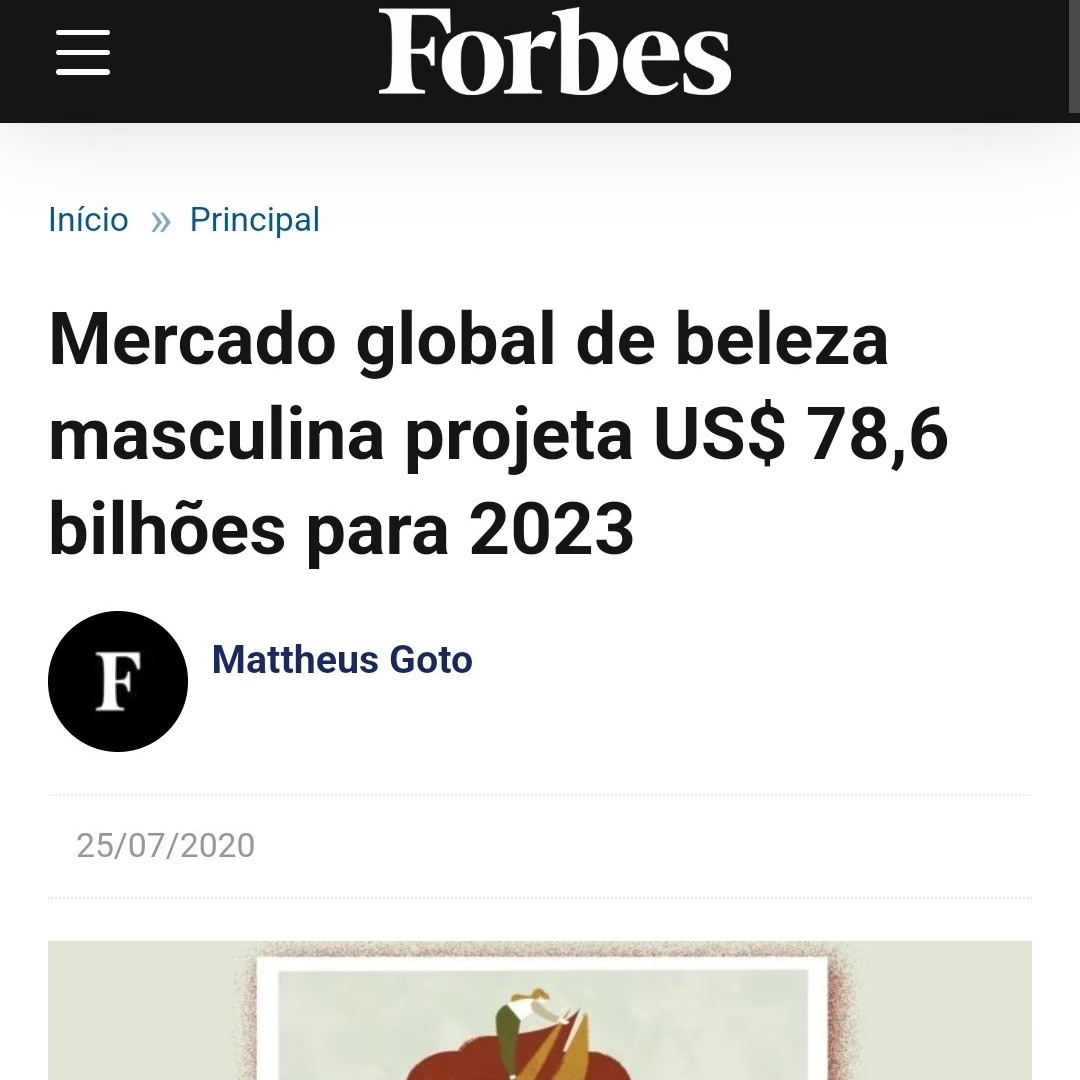Image resolution: width=1080 pixels, height=1080 pixels.
Task: View author Mattheus Goto's profile
Action: pyautogui.click(x=342, y=660)
